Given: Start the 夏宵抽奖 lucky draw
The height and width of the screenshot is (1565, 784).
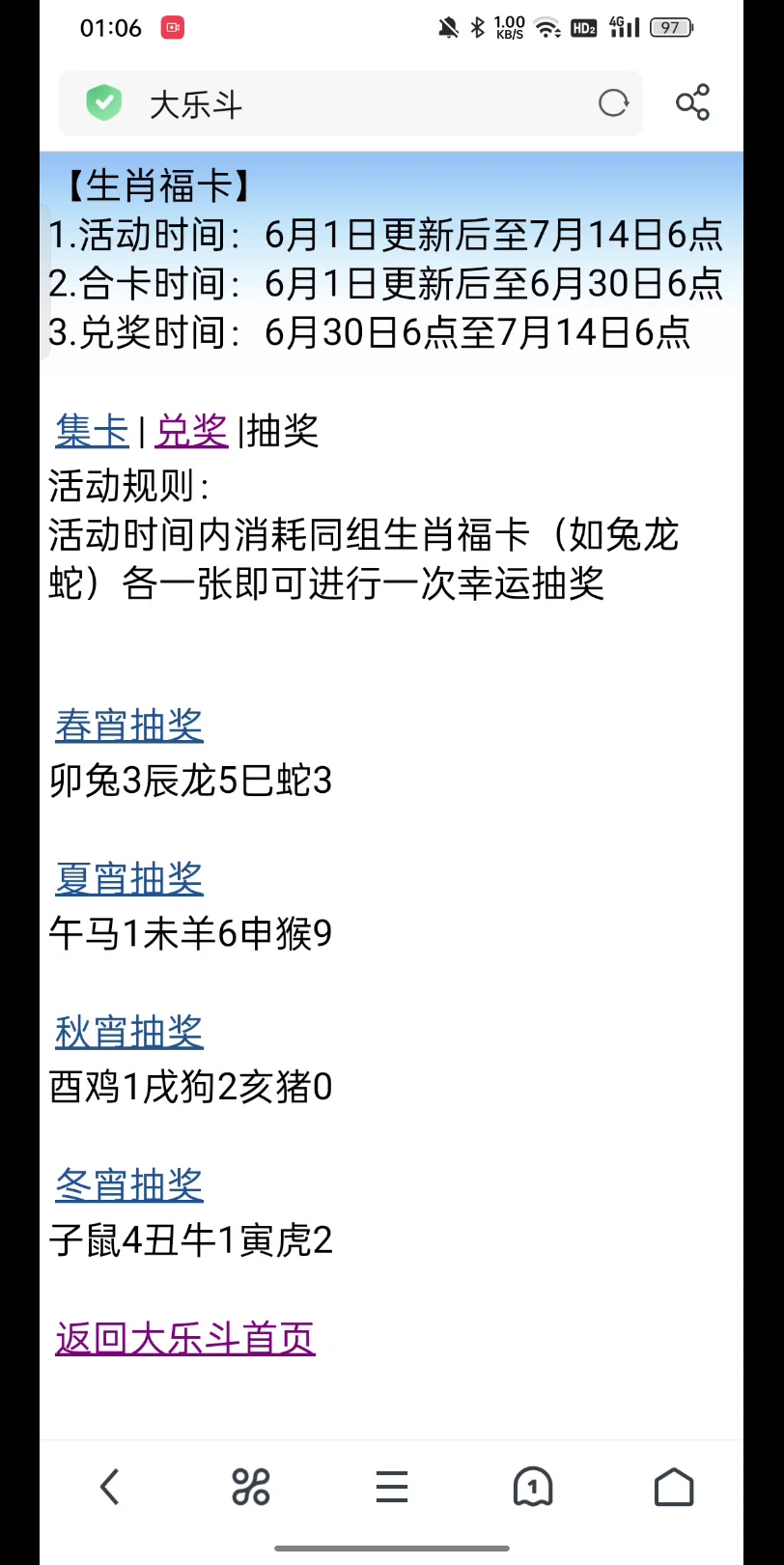Looking at the screenshot, I should coord(129,878).
